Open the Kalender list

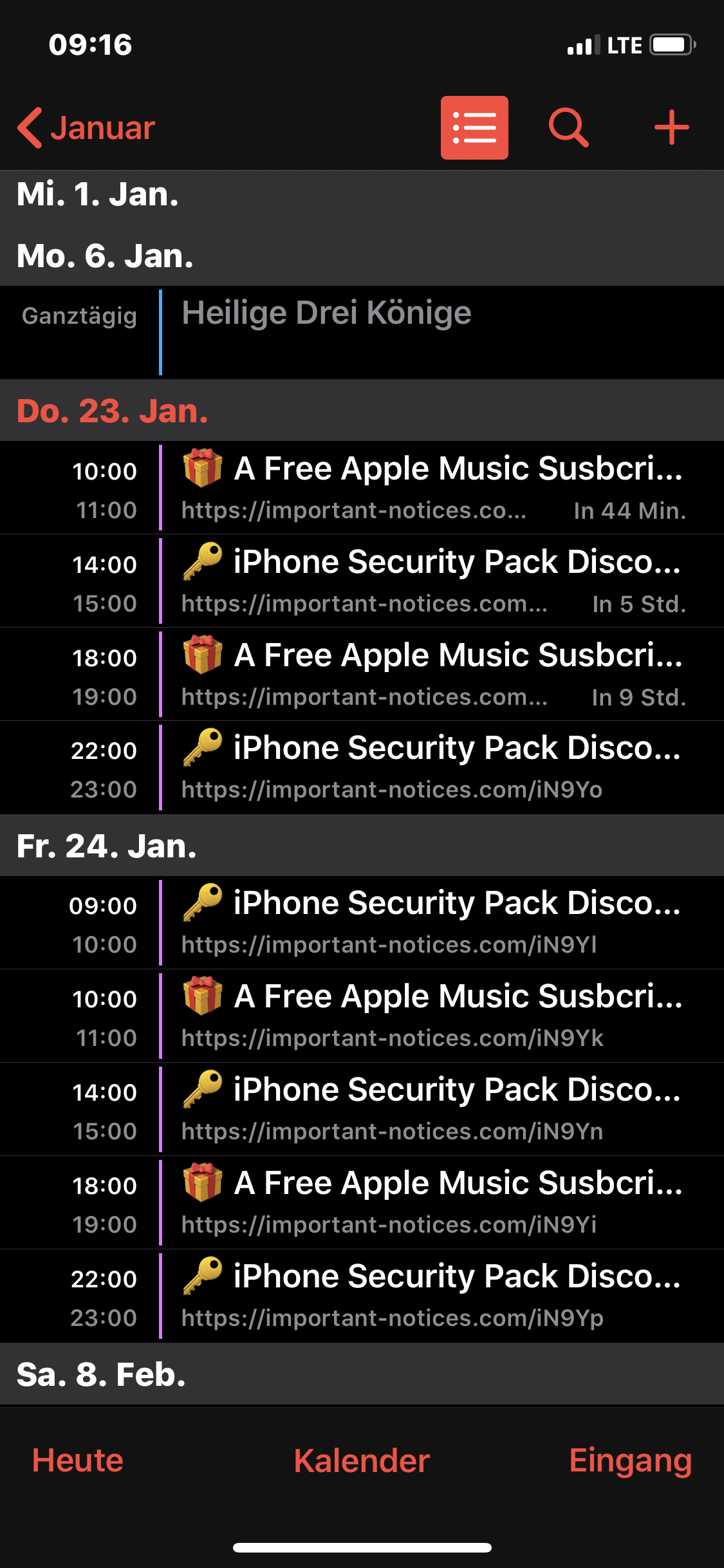(362, 1460)
